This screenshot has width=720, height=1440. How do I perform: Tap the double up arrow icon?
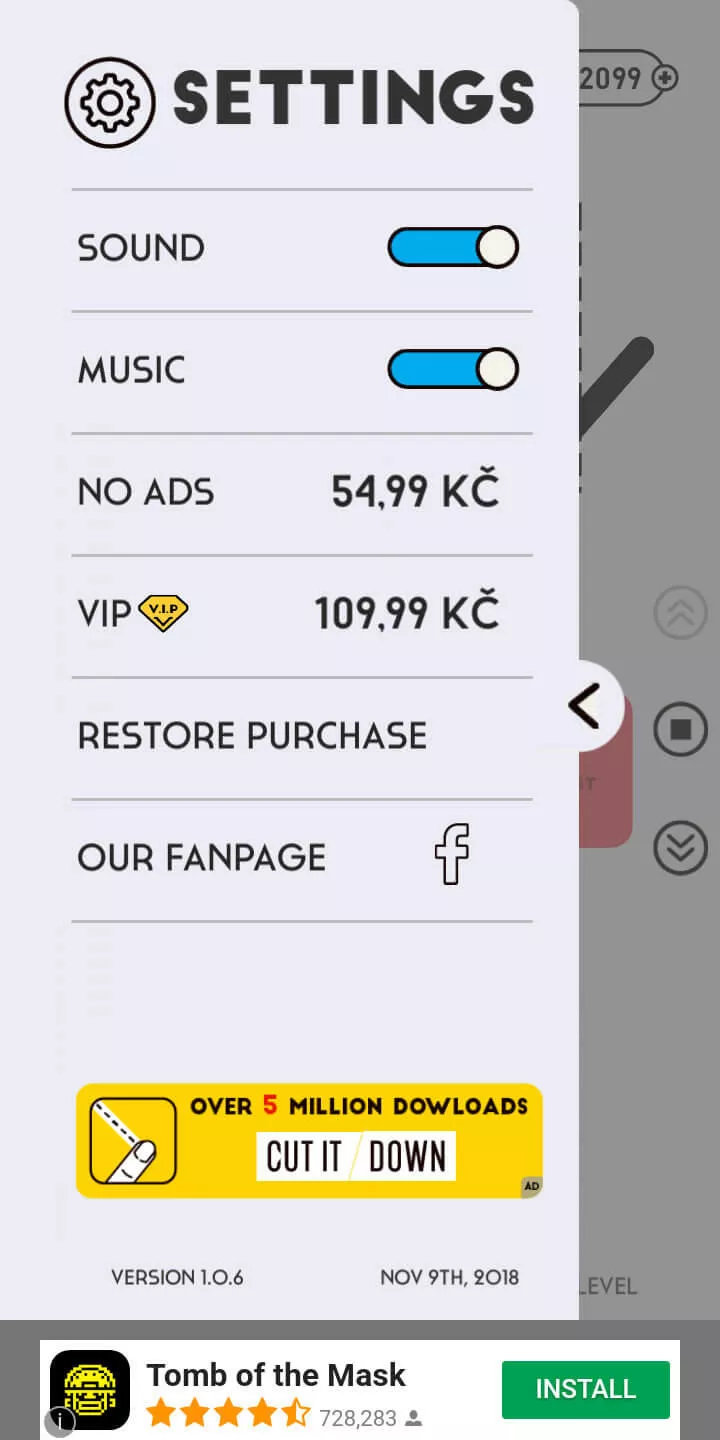[x=680, y=613]
